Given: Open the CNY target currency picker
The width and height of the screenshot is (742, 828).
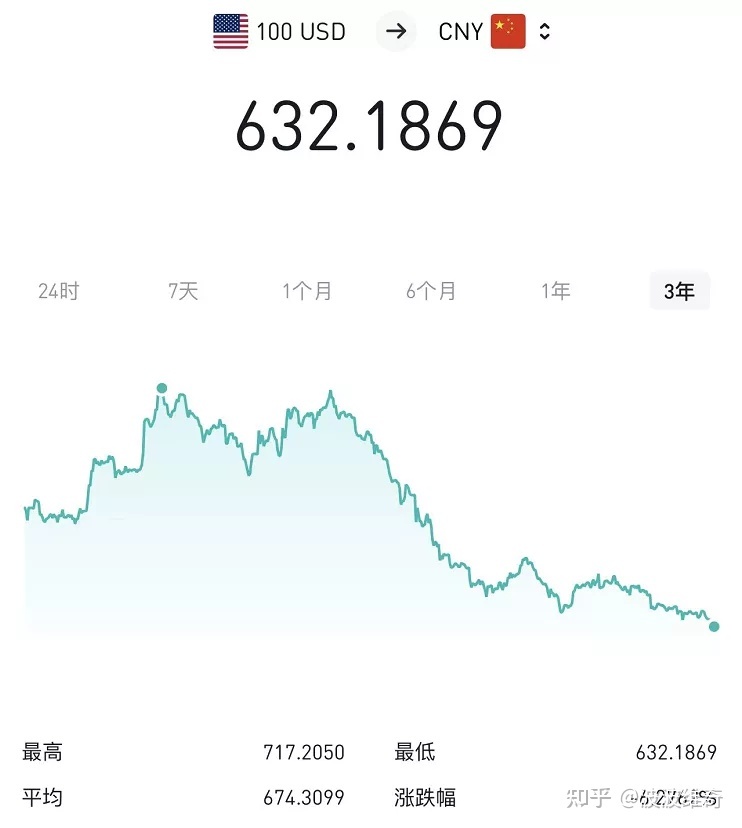Looking at the screenshot, I should (494, 31).
